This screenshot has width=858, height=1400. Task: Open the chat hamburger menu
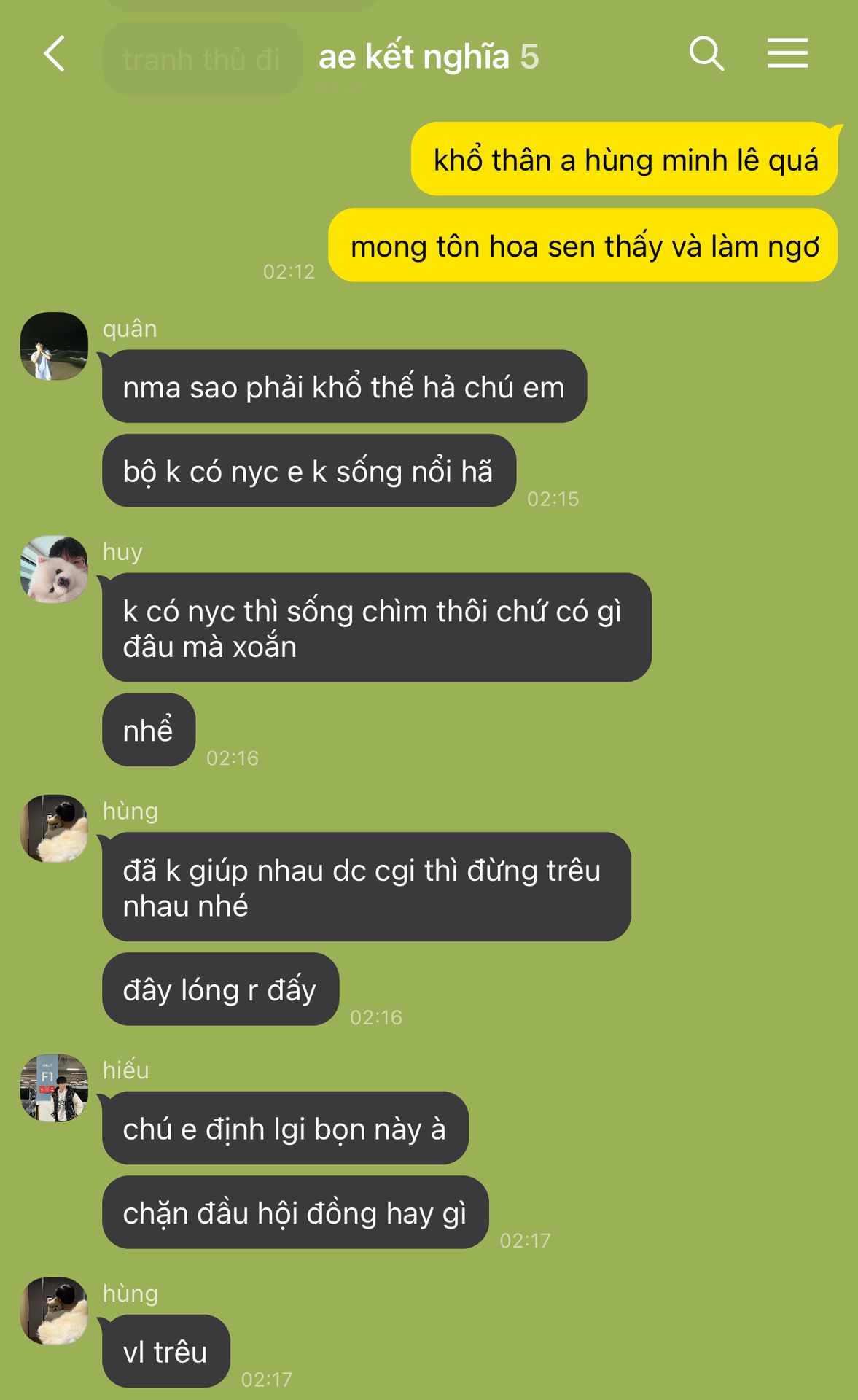[787, 54]
